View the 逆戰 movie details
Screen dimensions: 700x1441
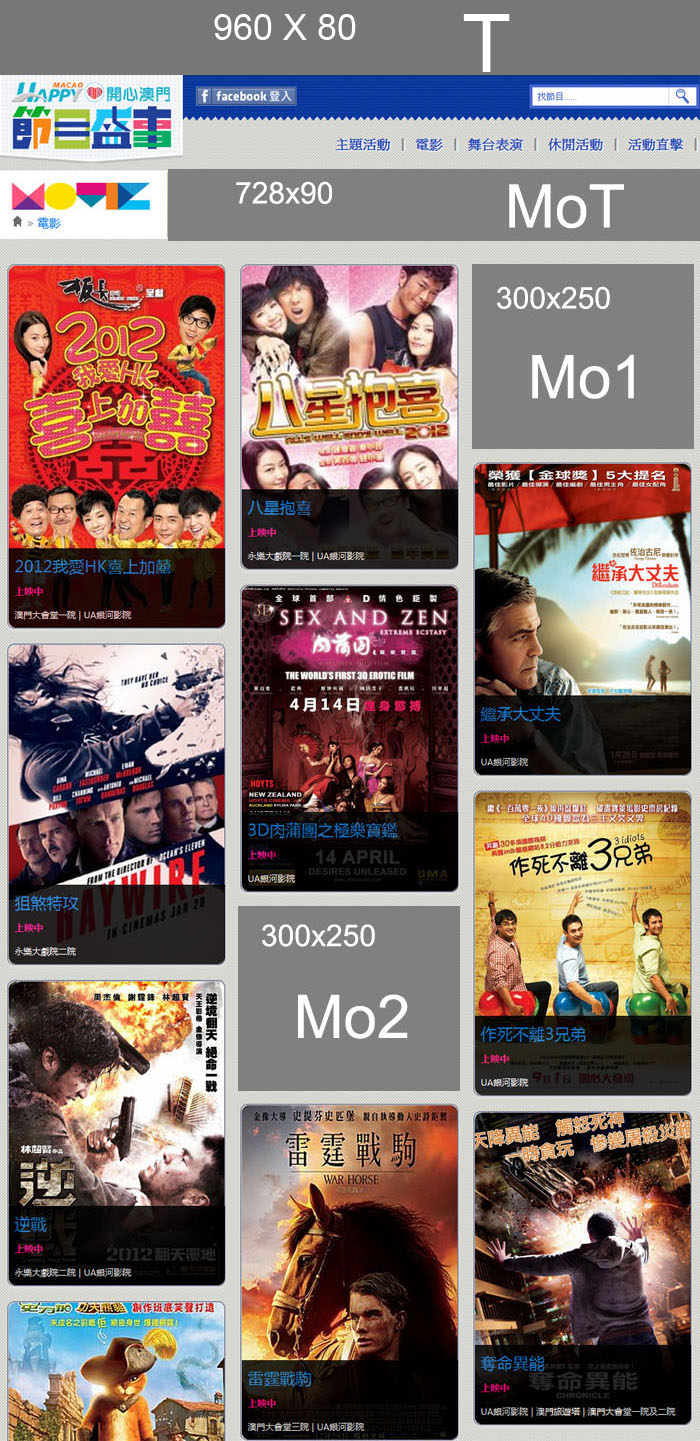tap(116, 1120)
